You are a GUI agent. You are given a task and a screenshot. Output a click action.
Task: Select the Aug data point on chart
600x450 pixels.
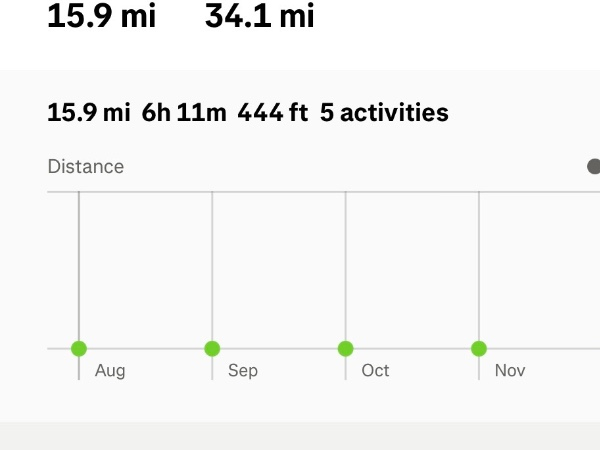point(79,348)
